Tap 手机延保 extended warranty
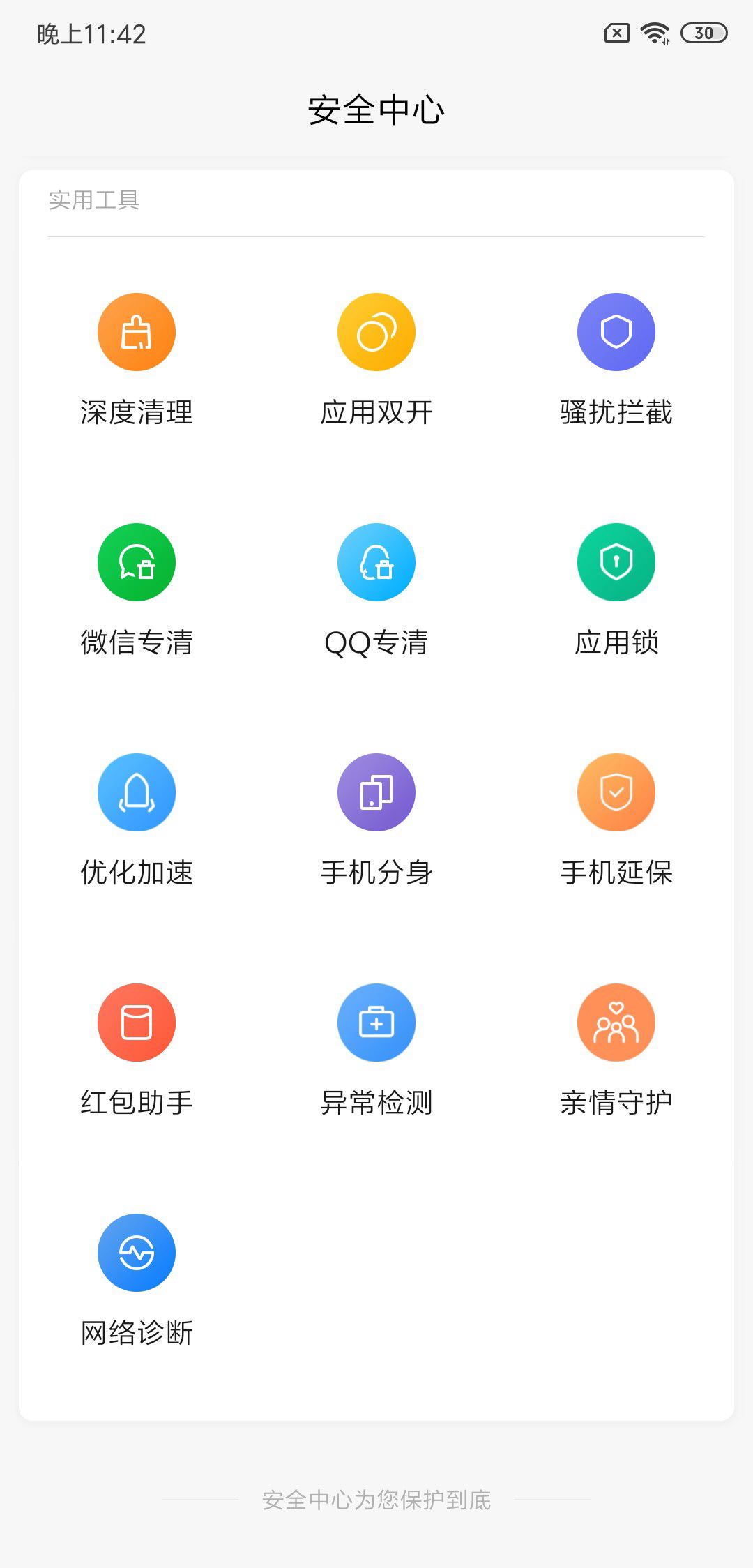 (x=616, y=792)
